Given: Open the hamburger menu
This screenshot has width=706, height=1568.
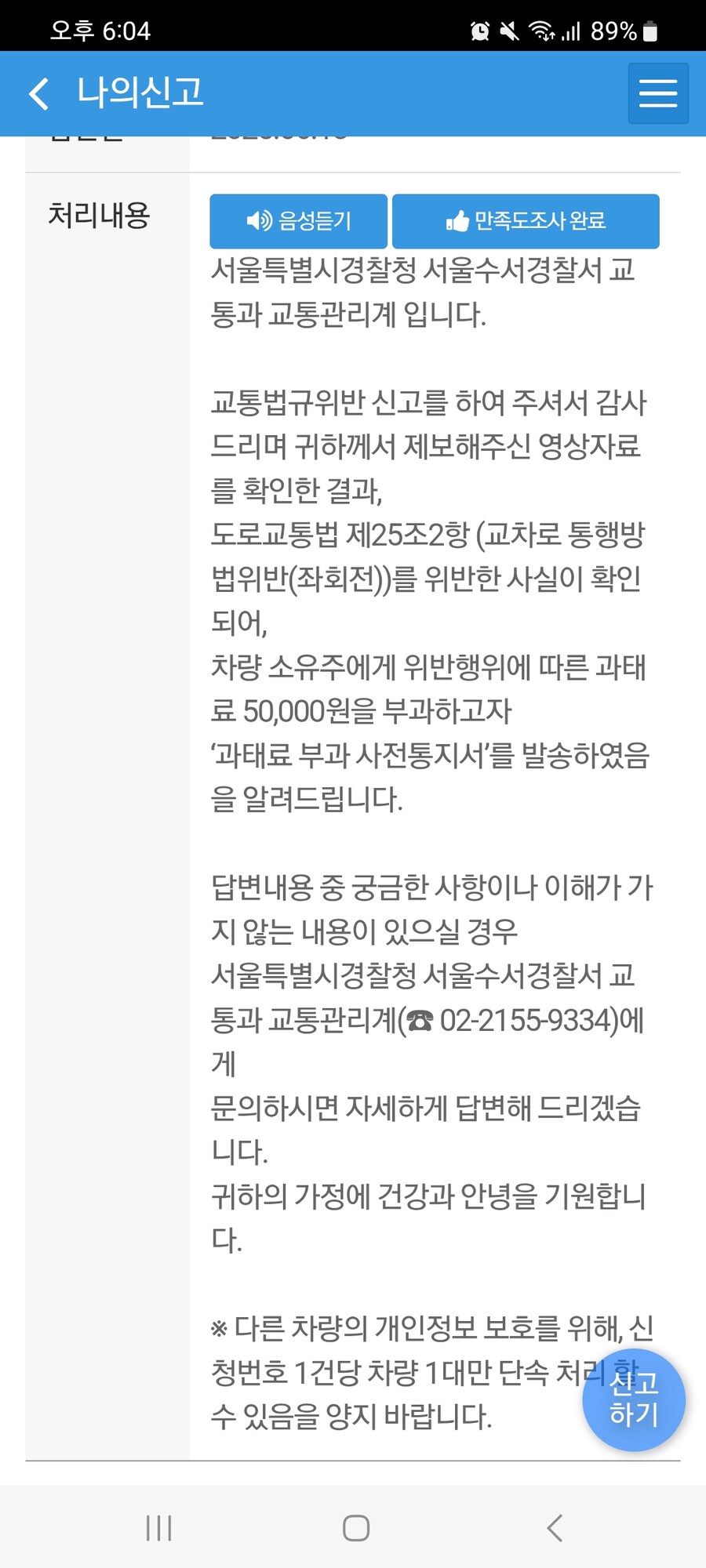Looking at the screenshot, I should point(657,93).
